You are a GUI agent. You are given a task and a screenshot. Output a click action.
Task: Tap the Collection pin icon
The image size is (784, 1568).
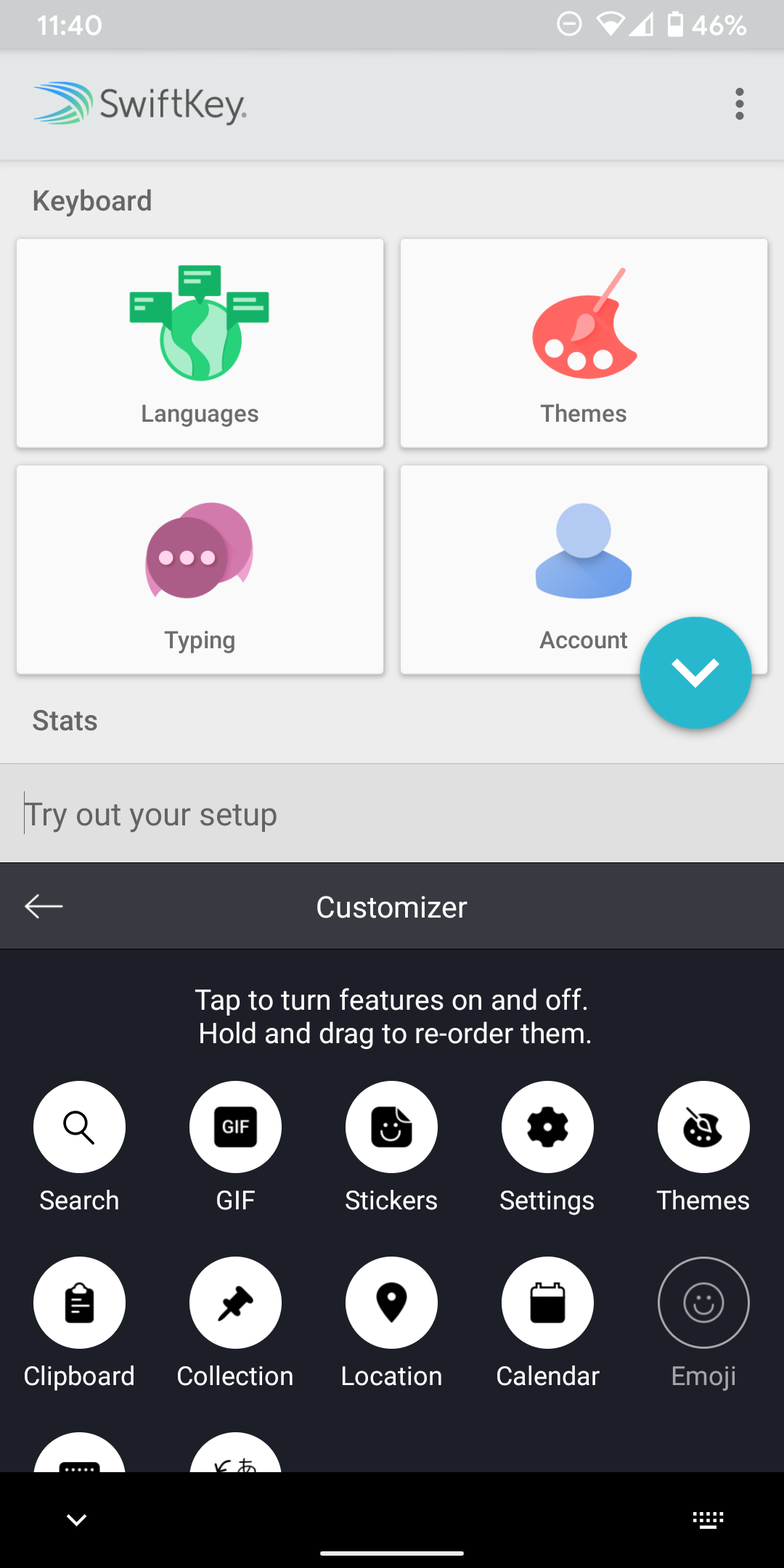235,1302
